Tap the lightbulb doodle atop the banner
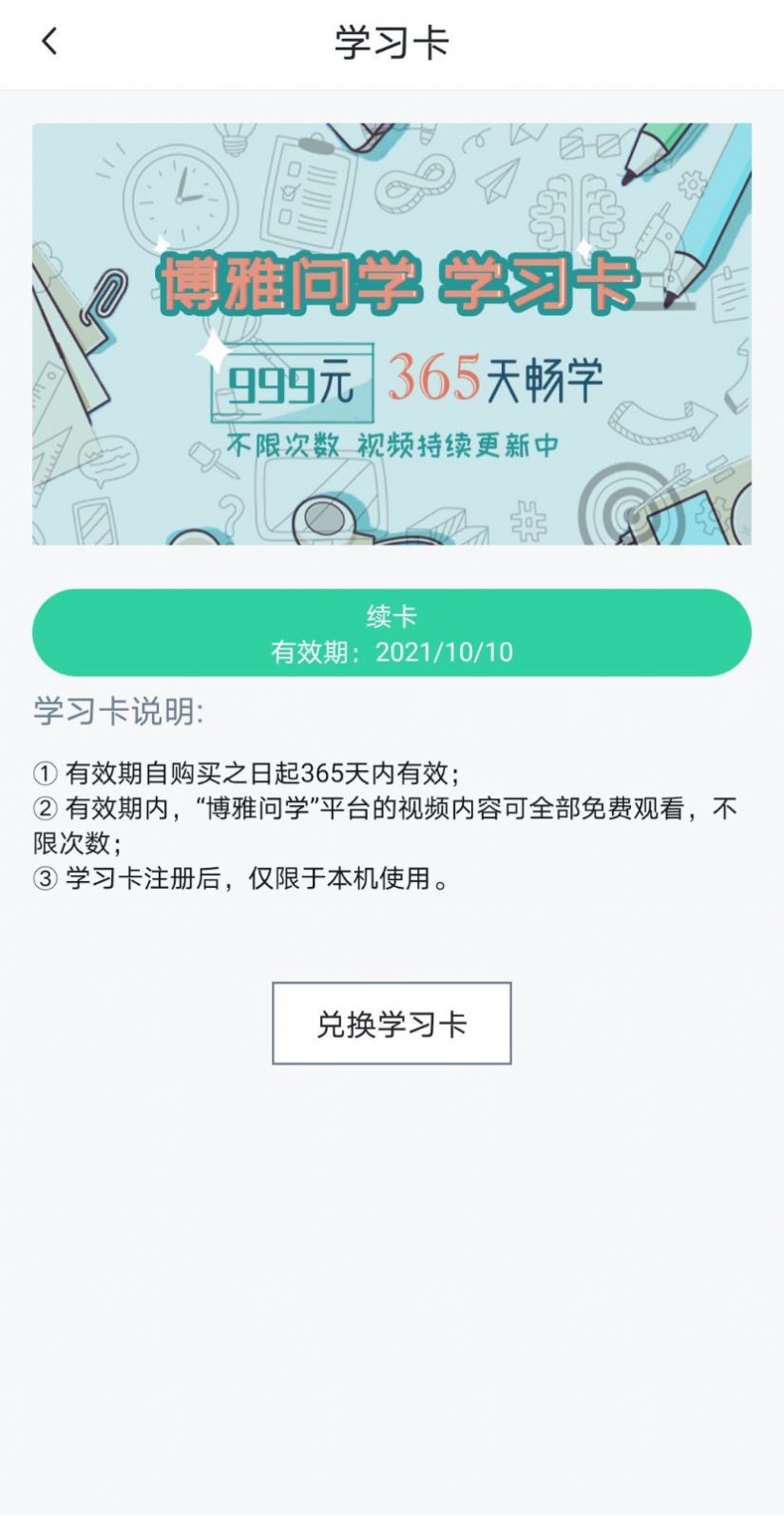This screenshot has width=784, height=1516. [233, 141]
